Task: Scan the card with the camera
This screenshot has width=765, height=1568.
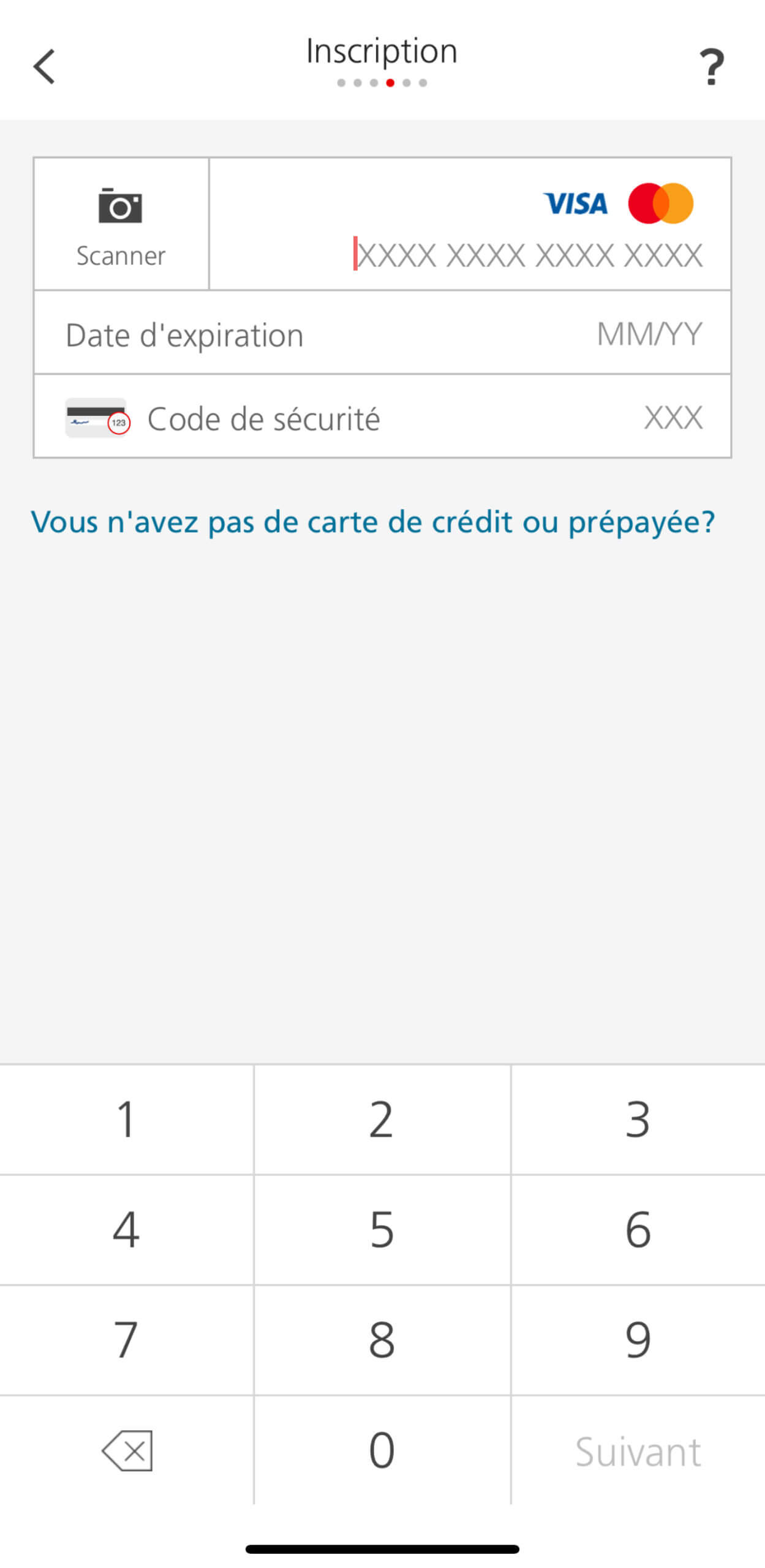Action: [x=121, y=224]
